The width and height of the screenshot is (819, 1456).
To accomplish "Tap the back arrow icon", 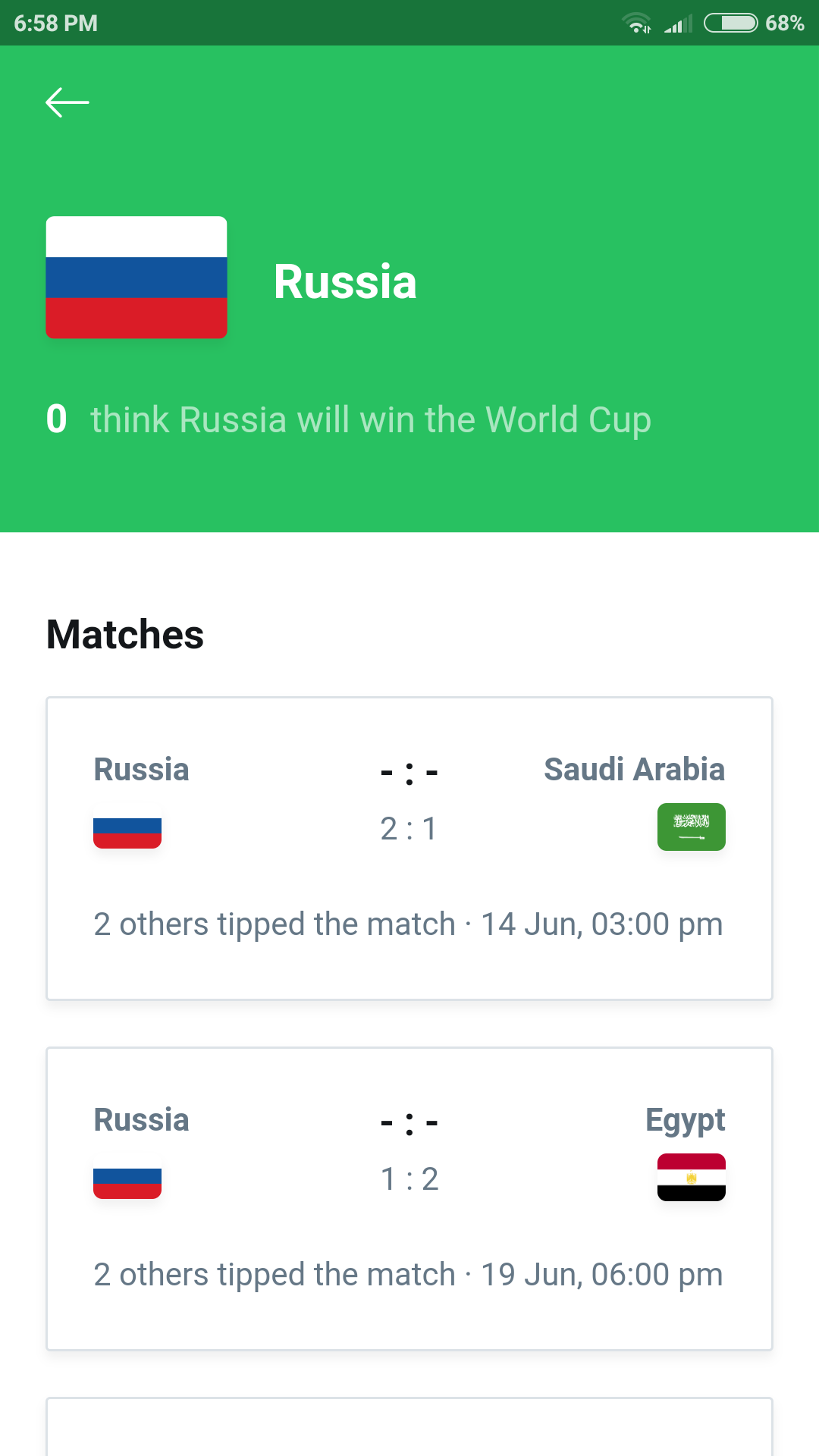I will 67,102.
